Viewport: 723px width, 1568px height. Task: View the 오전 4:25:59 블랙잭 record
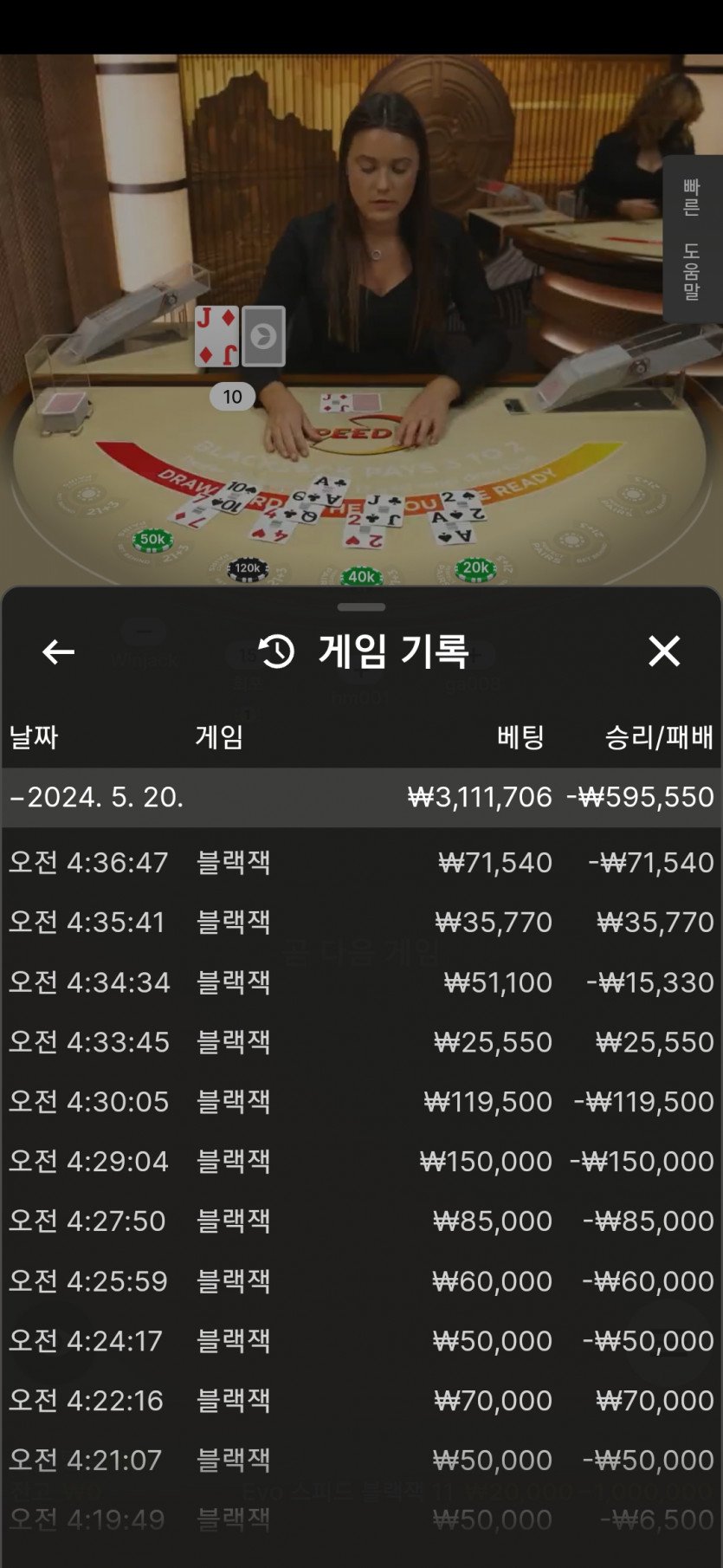pos(361,1281)
